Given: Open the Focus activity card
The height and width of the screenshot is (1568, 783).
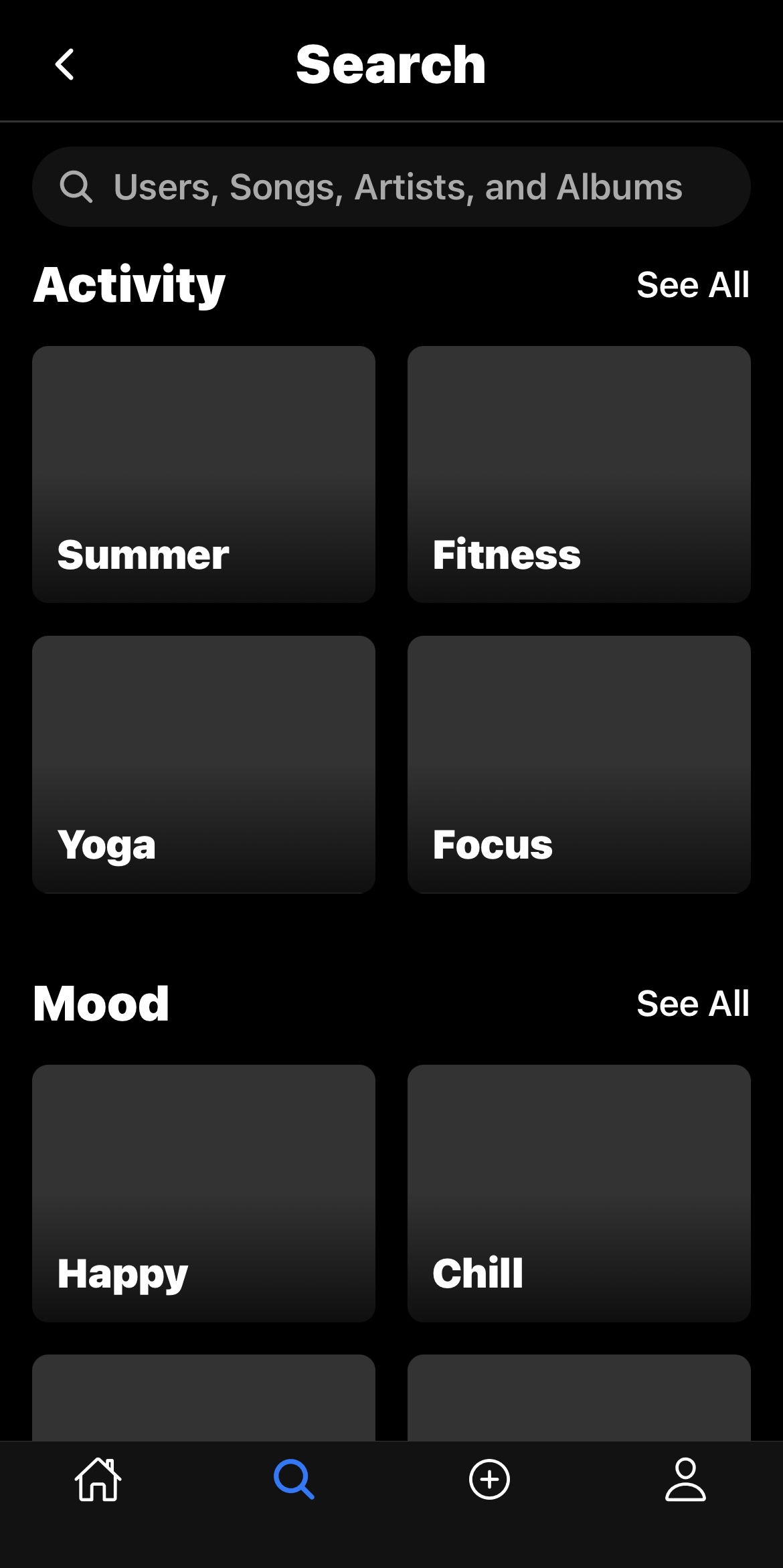Looking at the screenshot, I should click(x=579, y=764).
